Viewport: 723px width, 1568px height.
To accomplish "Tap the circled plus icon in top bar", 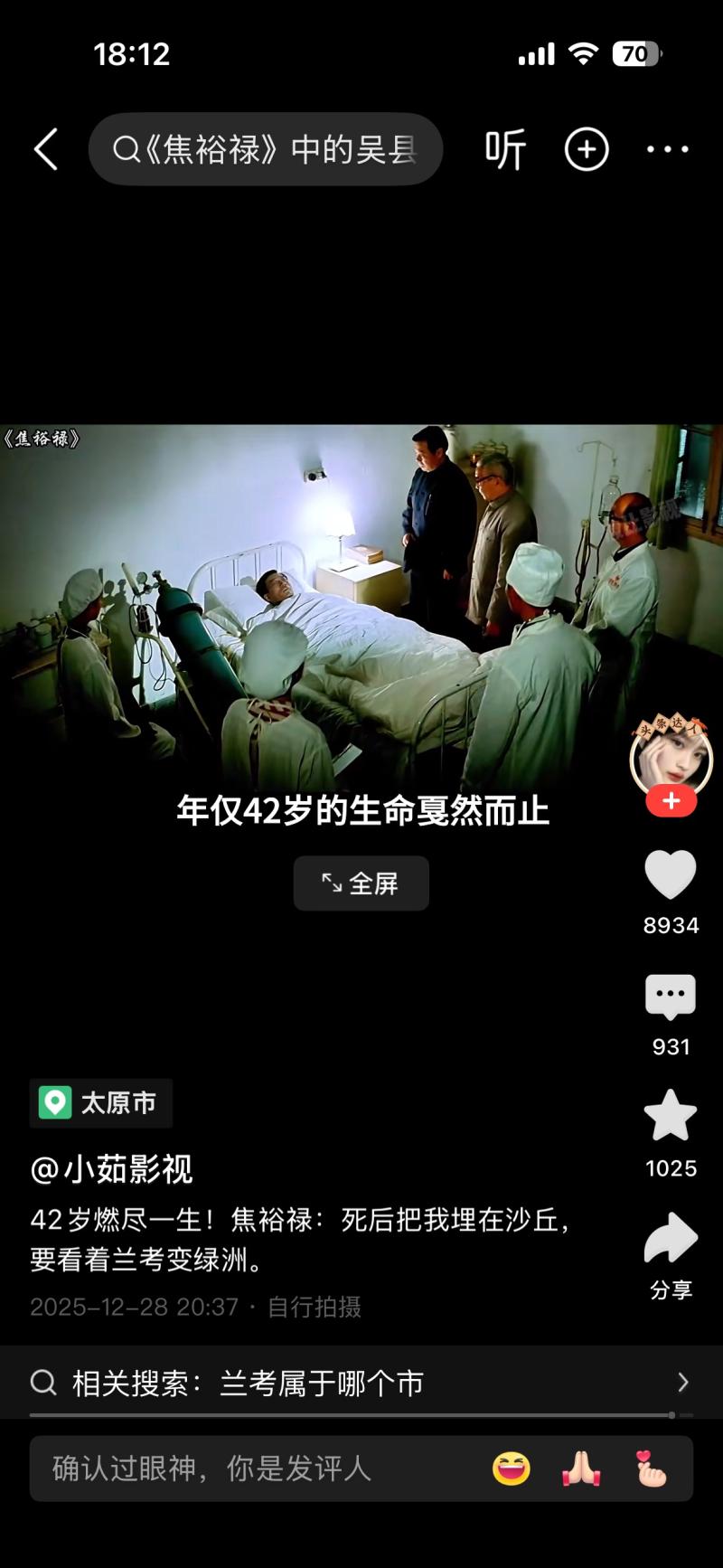I will tap(587, 149).
